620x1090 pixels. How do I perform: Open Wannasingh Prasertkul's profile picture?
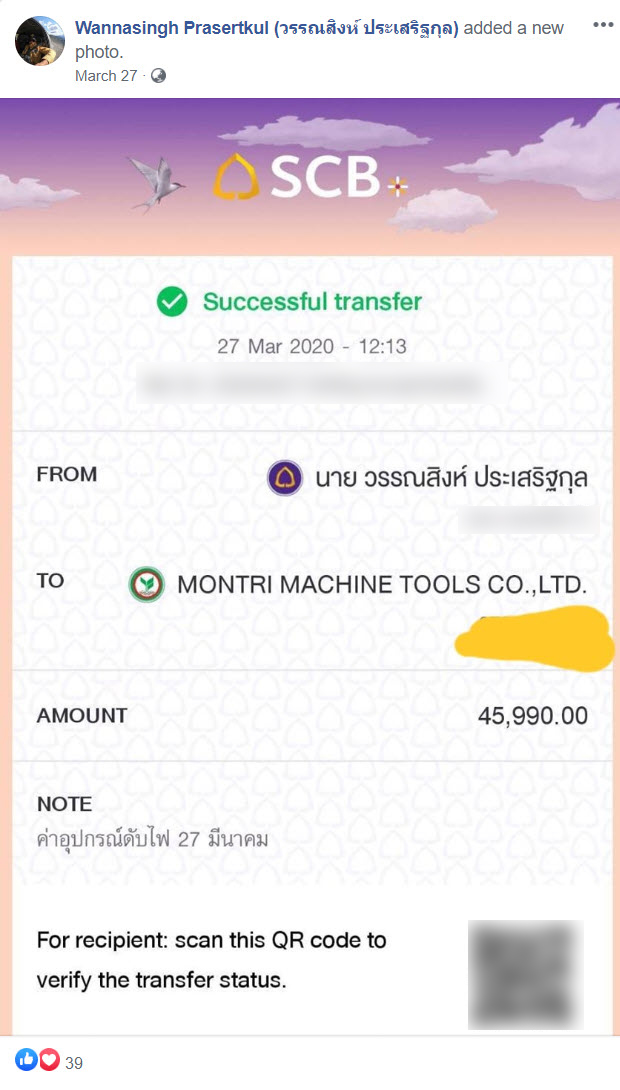click(x=40, y=41)
